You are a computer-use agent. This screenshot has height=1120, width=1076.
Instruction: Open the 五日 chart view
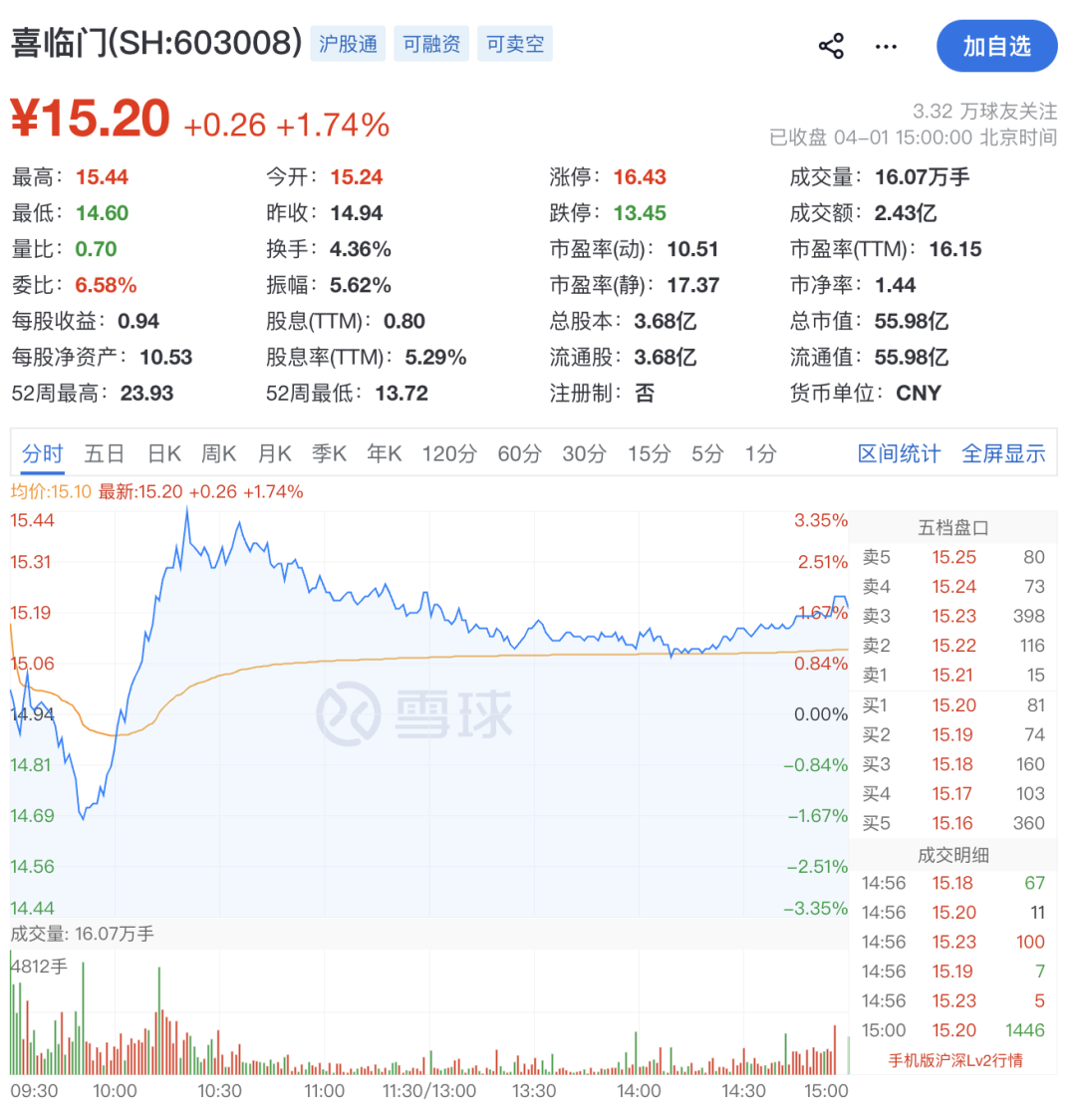(x=105, y=453)
